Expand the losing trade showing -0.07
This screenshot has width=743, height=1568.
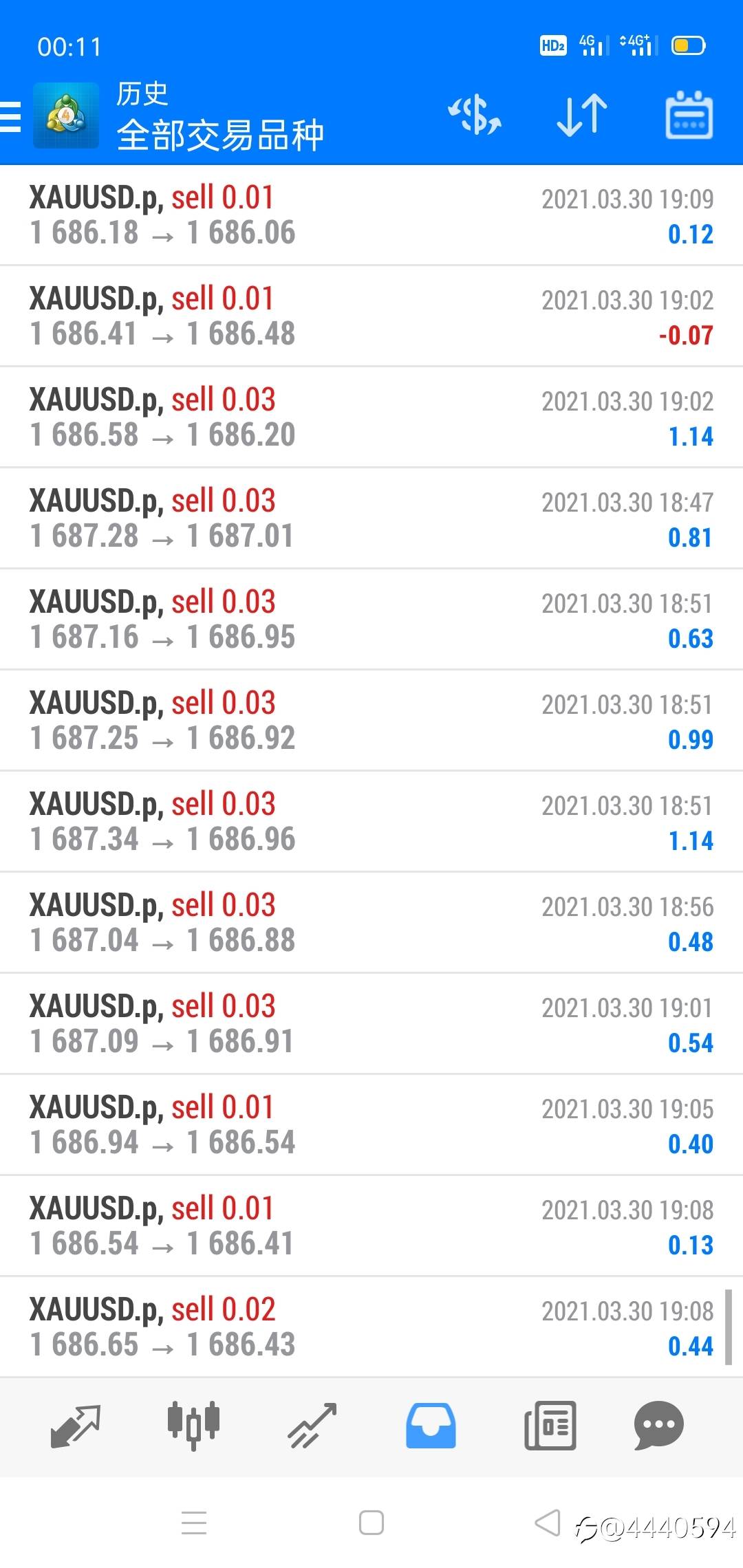coord(371,316)
